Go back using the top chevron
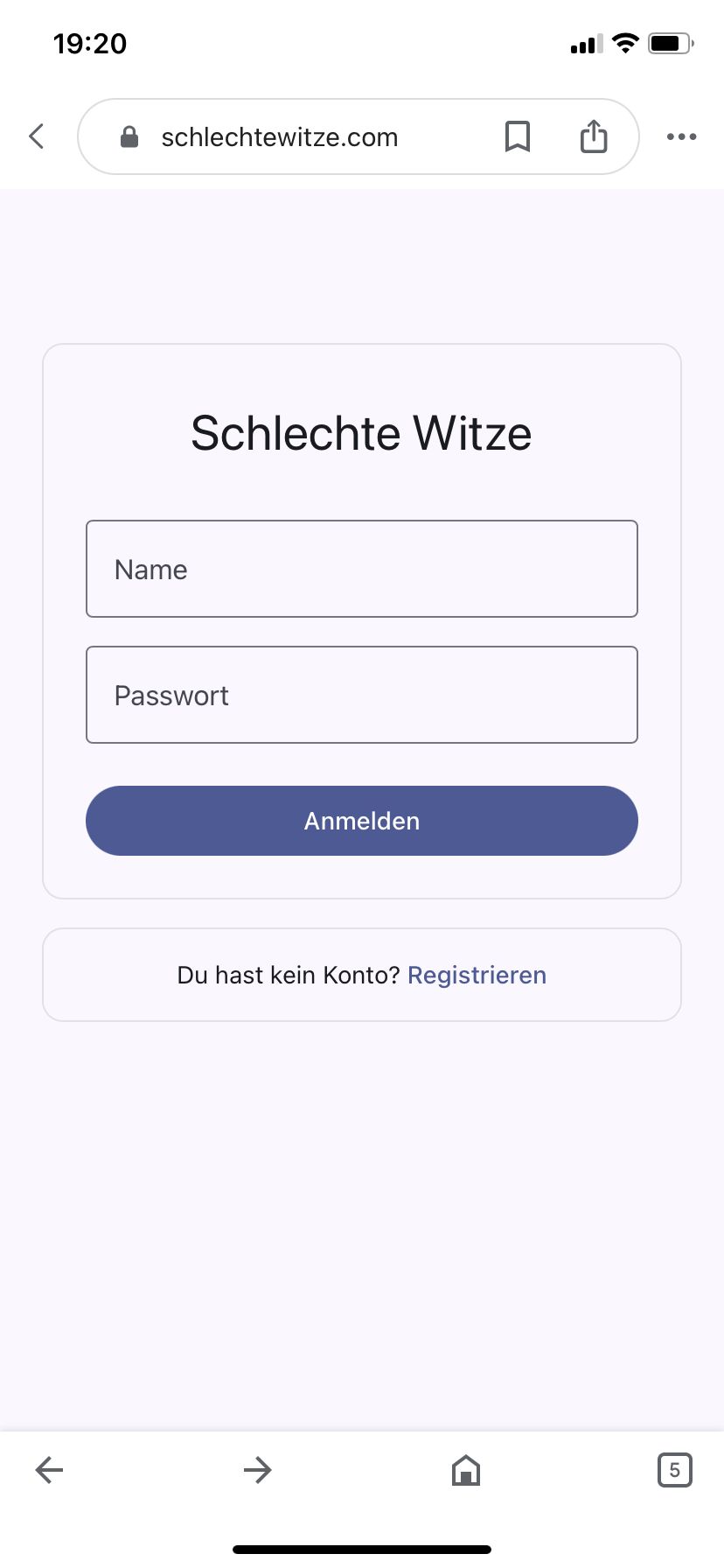Image resolution: width=724 pixels, height=1568 pixels. click(37, 136)
